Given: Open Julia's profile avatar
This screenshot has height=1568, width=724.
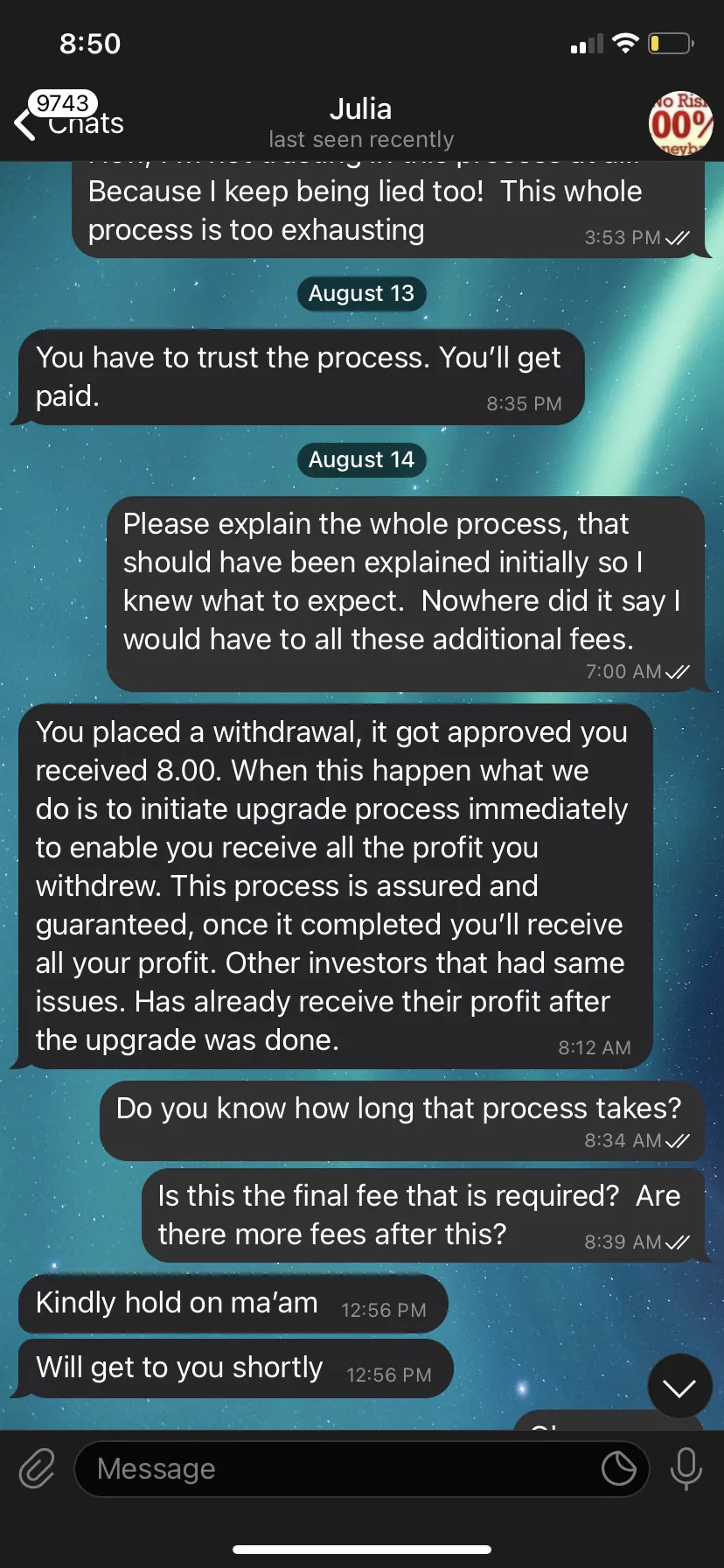Looking at the screenshot, I should pos(680,123).
